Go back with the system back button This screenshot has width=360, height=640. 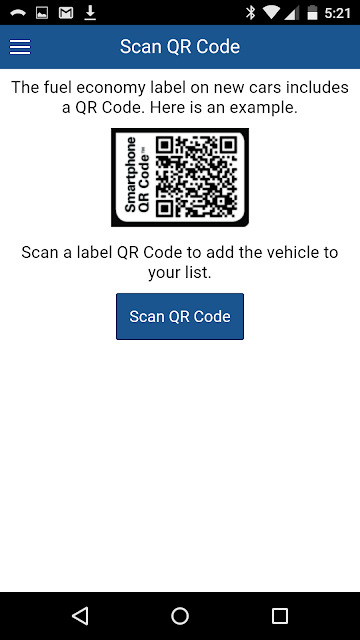[80, 616]
